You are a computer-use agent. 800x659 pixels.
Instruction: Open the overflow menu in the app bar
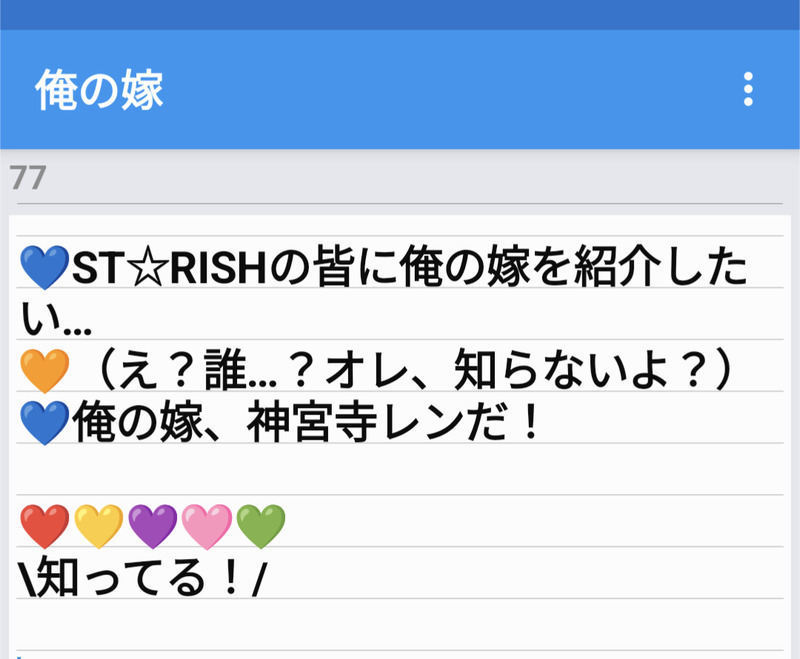coord(748,90)
